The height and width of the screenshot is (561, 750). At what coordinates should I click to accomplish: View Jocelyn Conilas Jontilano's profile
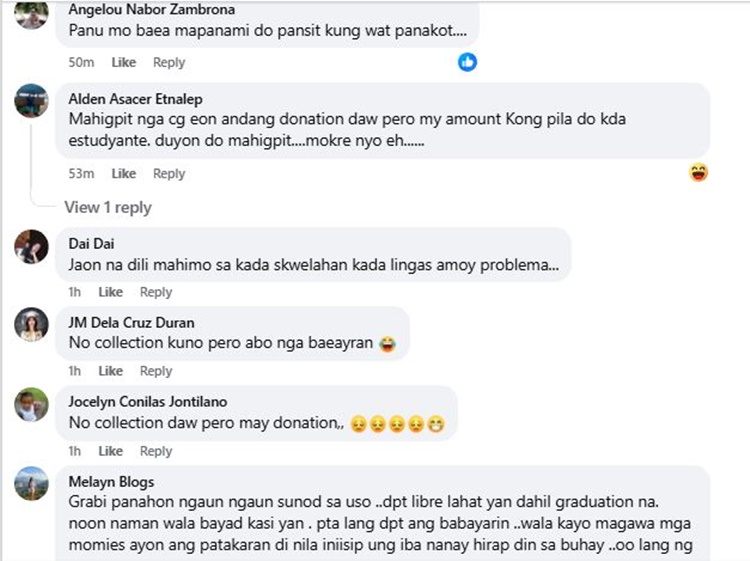(x=143, y=401)
